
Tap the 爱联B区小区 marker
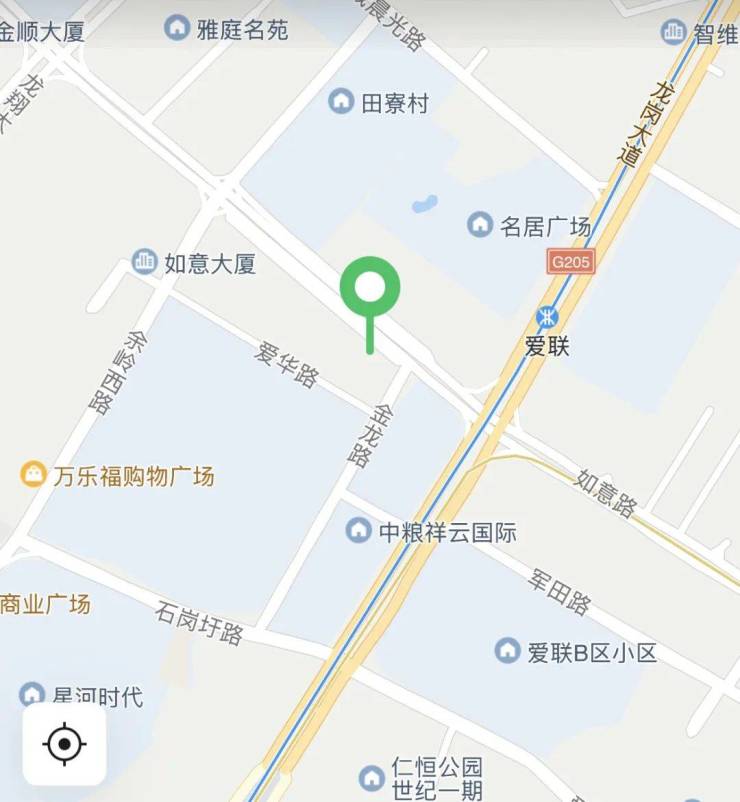[x=508, y=652]
